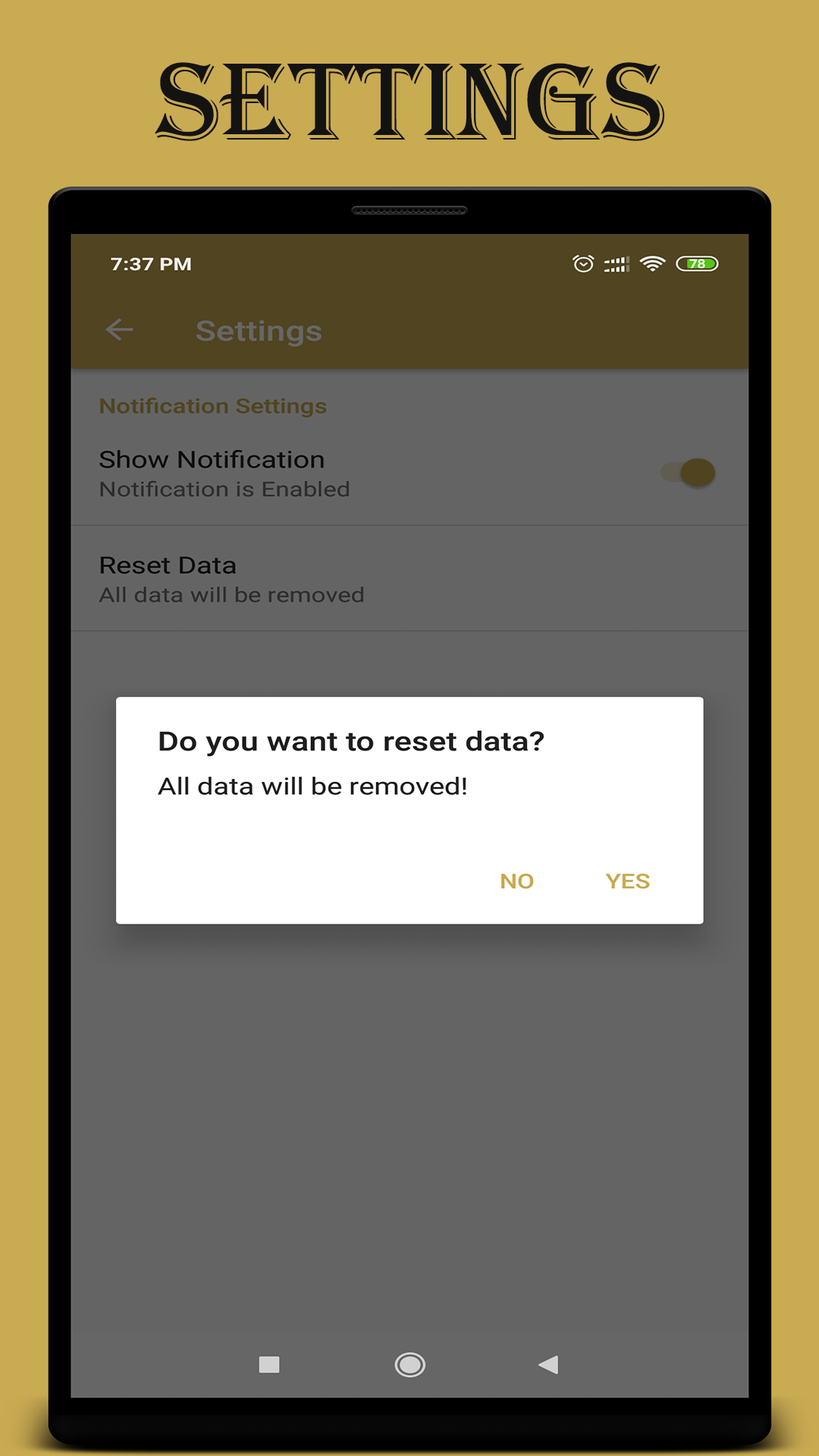Click the Wi-Fi icon in status bar
819x1456 pixels.
651,264
